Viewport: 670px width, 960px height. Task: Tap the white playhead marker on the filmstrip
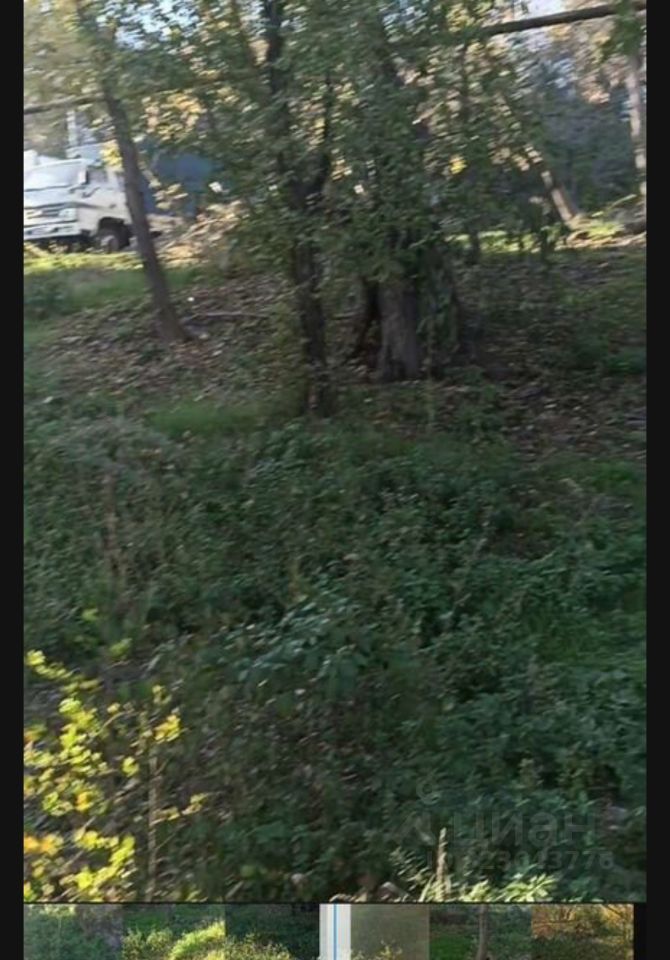pos(335,932)
